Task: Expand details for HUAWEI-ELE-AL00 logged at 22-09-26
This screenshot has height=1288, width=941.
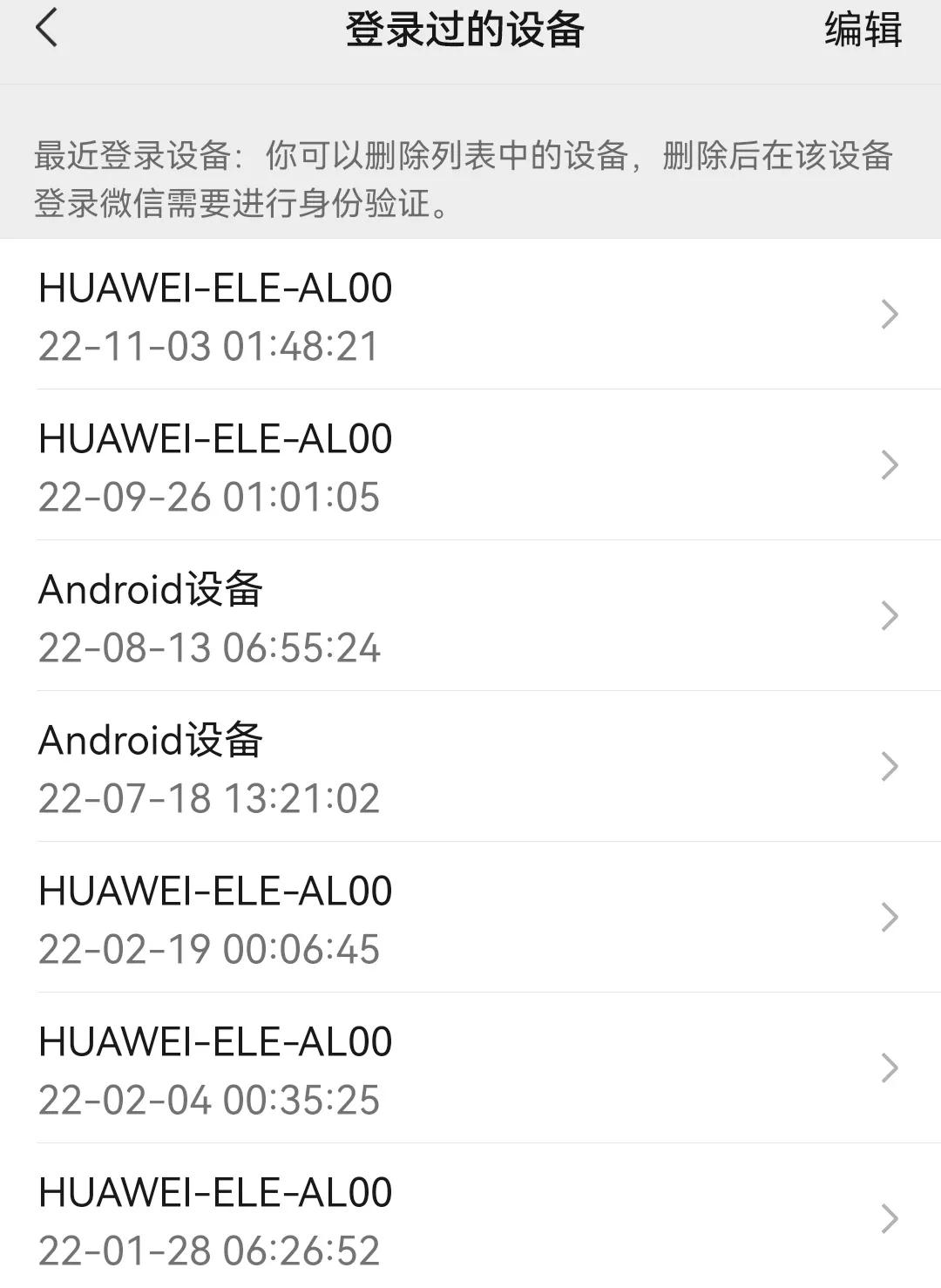Action: (890, 464)
